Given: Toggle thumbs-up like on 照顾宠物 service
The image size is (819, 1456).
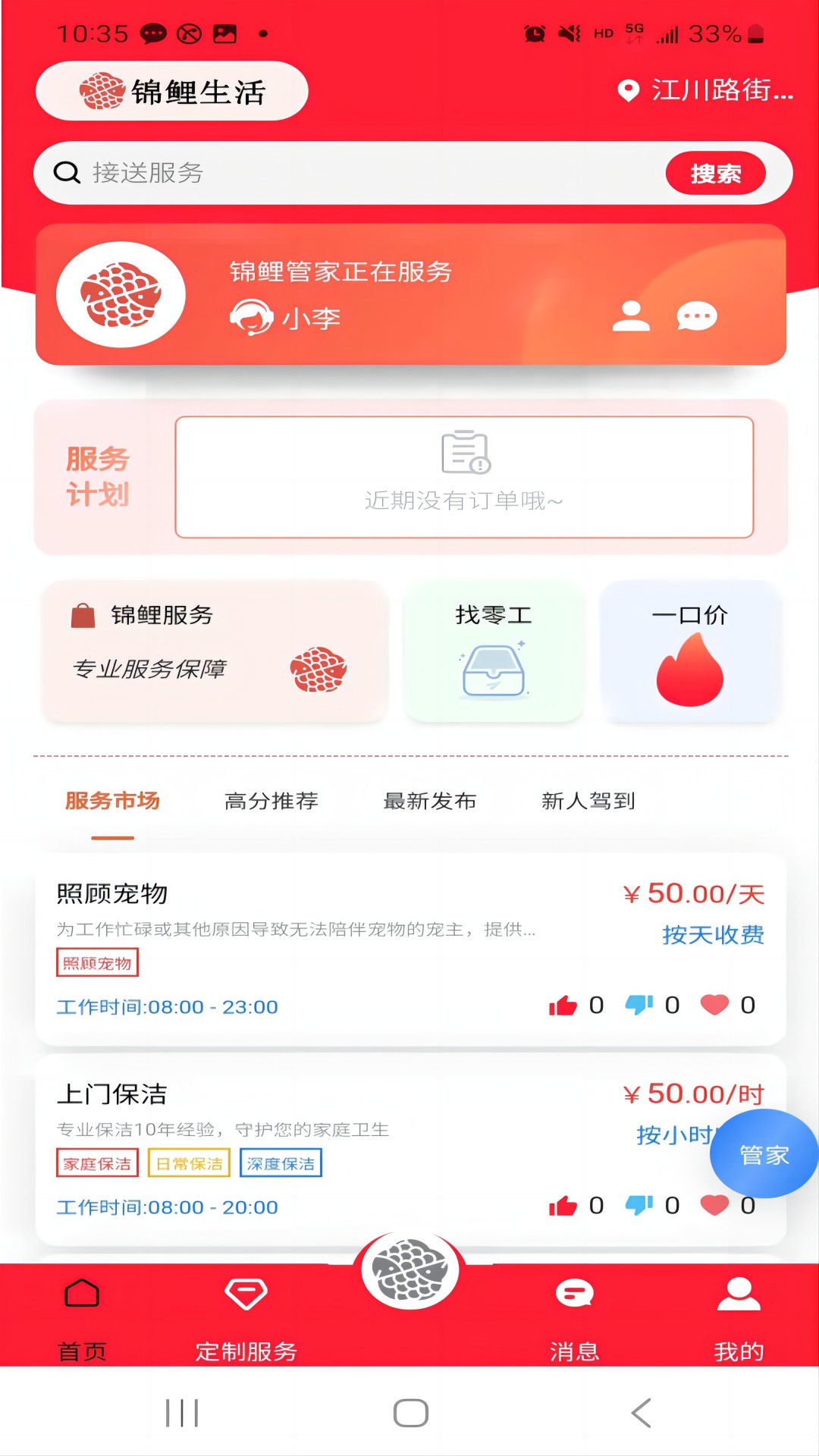Looking at the screenshot, I should point(561,1005).
